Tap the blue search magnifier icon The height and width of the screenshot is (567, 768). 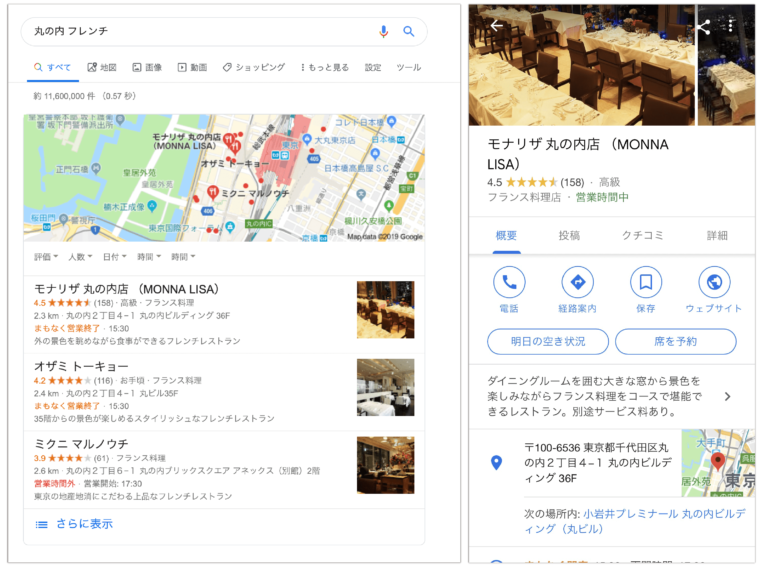click(409, 32)
